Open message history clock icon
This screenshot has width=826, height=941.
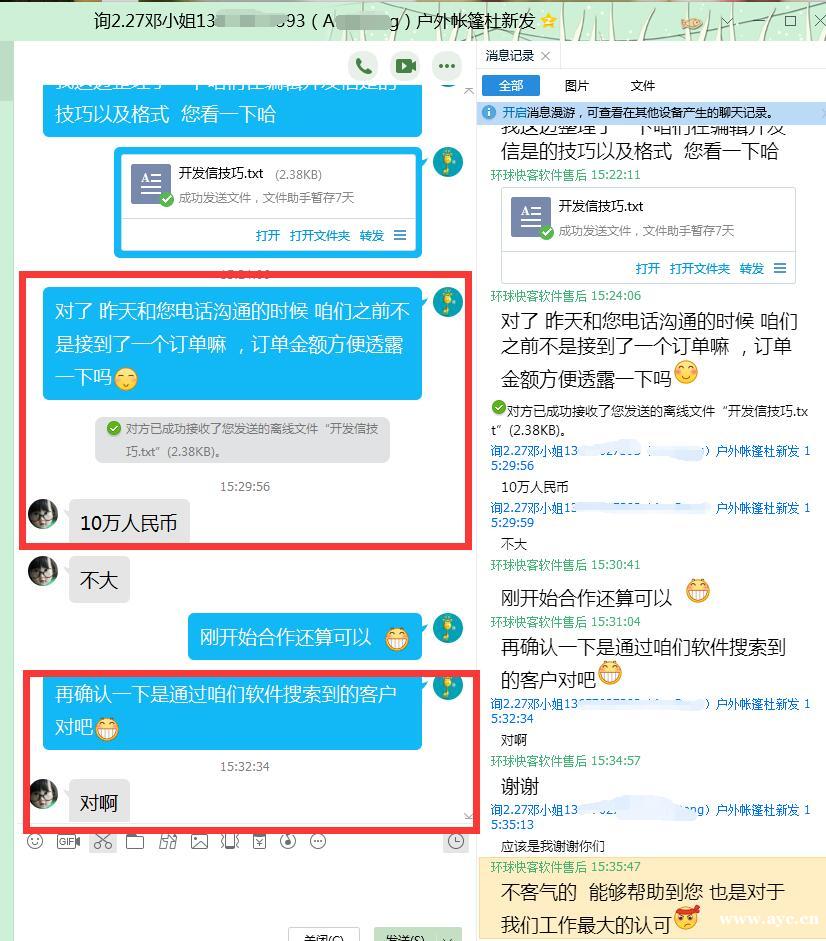(x=455, y=842)
